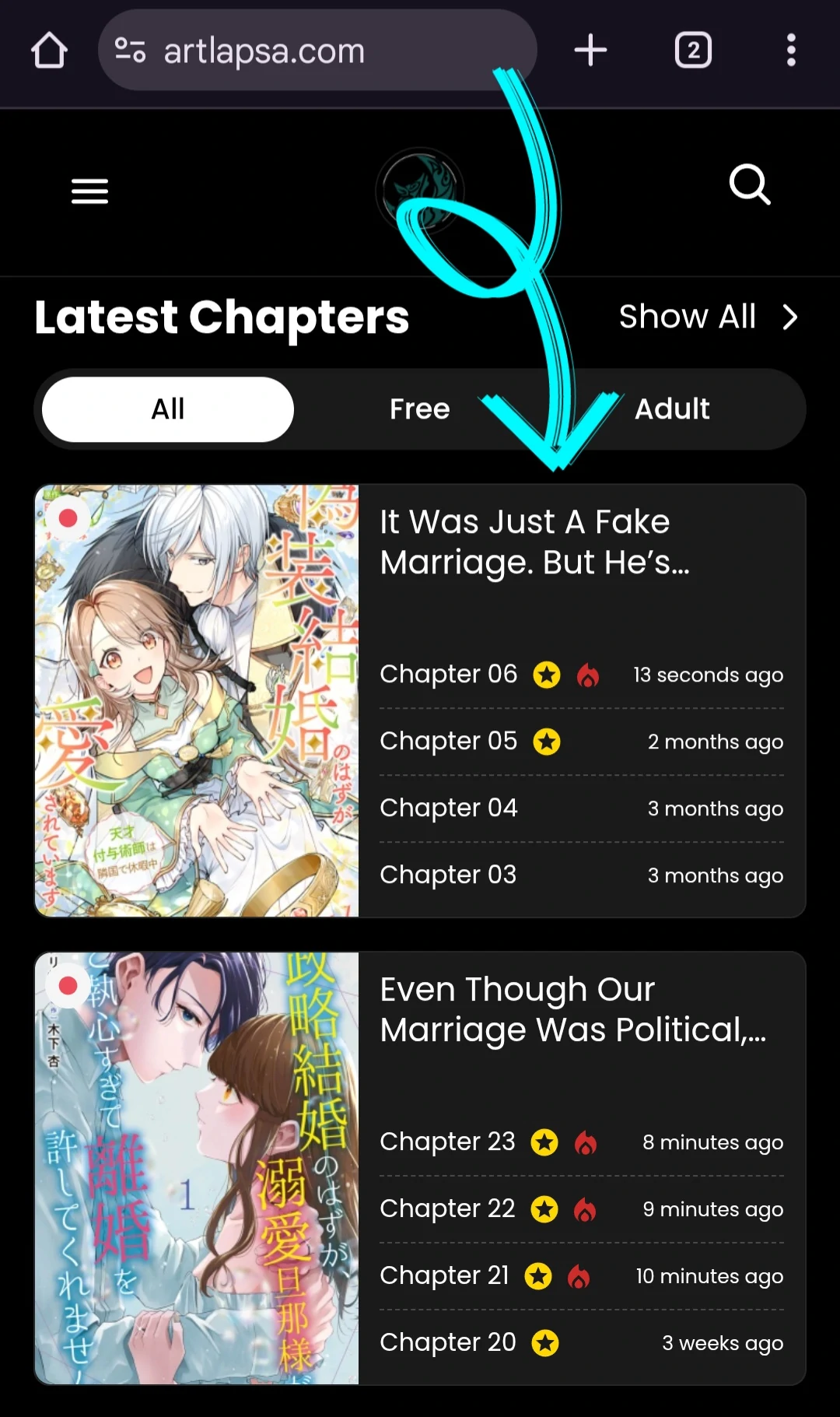Open a new browser tab
The width and height of the screenshot is (840, 1417).
(x=590, y=51)
